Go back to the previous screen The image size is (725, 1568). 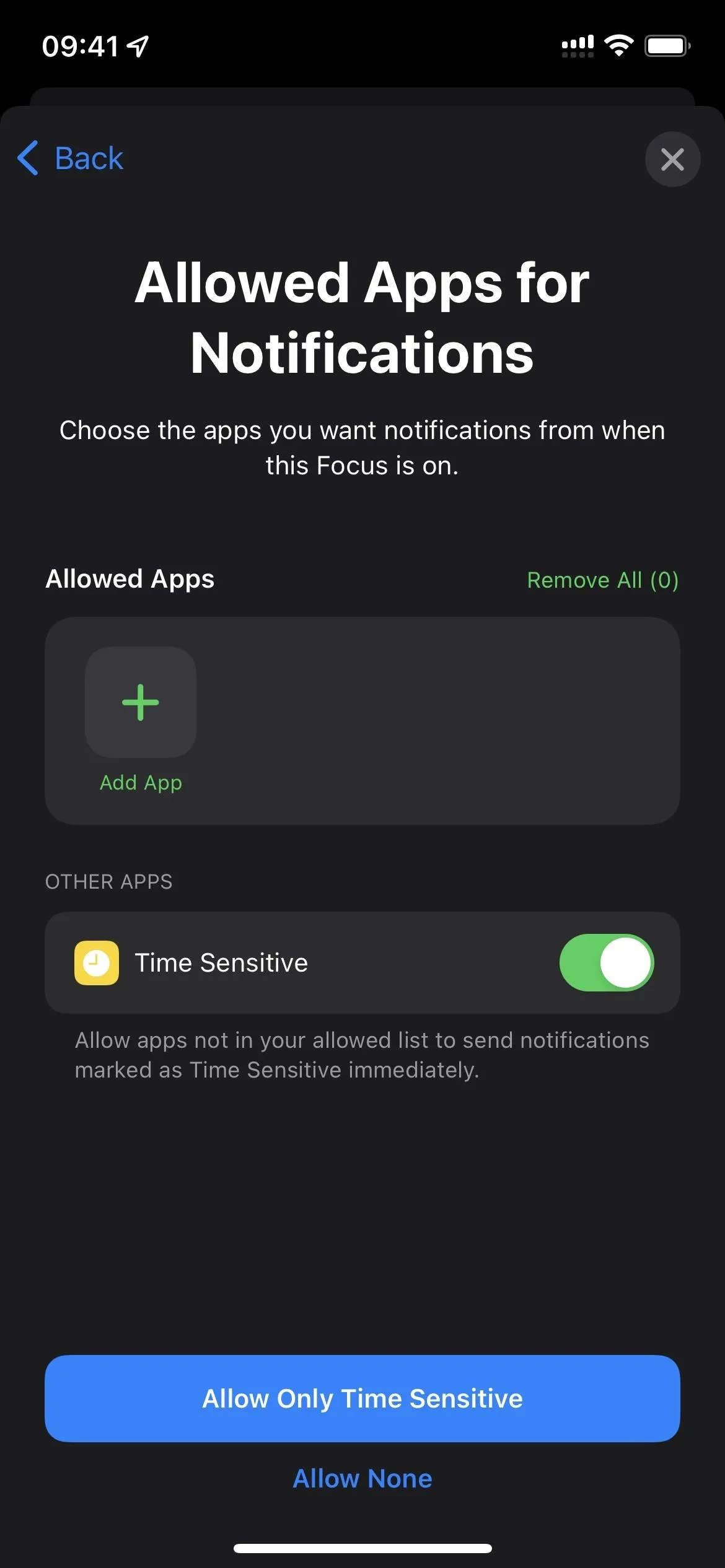tap(70, 159)
